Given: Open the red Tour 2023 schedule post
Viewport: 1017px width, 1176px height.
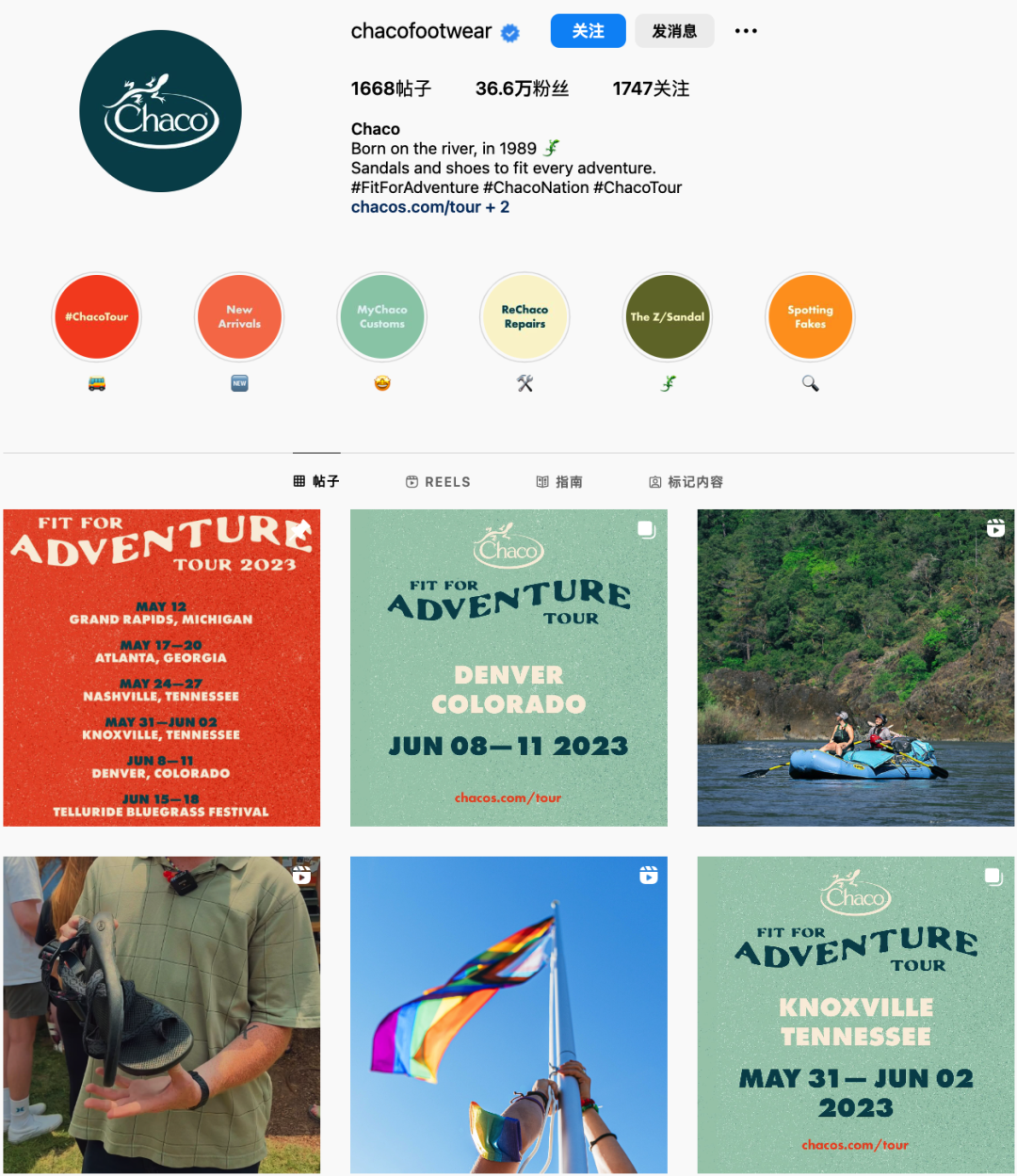Looking at the screenshot, I should pyautogui.click(x=162, y=668).
